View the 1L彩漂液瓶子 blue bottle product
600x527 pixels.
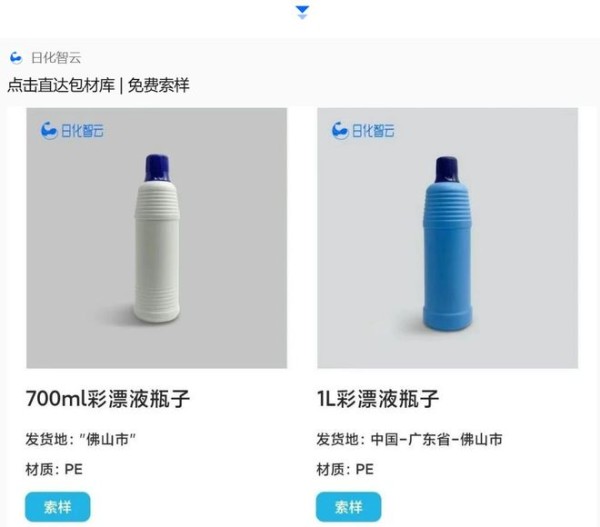click(x=447, y=238)
